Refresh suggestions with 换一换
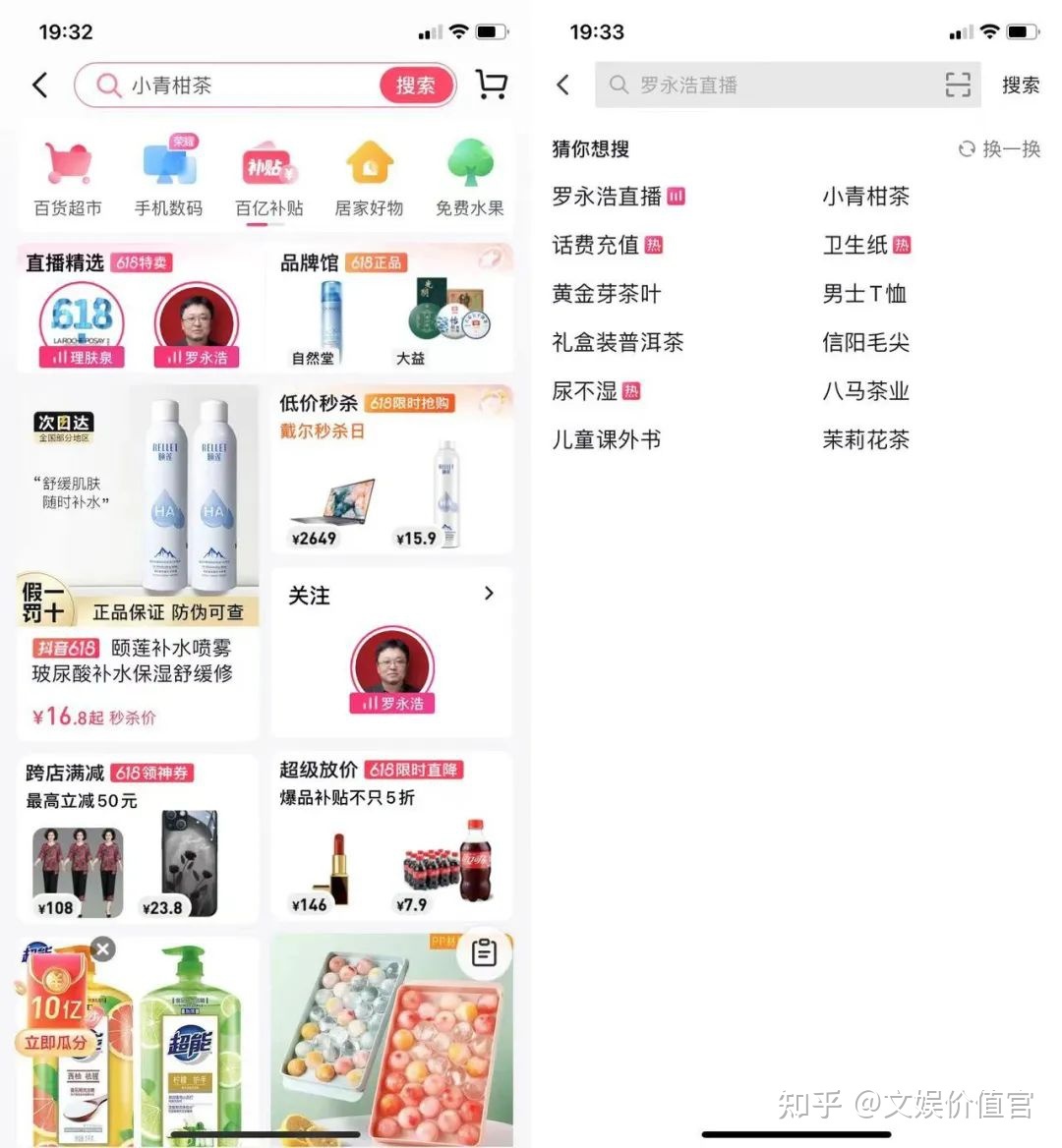The image size is (1062, 1148). (x=999, y=149)
